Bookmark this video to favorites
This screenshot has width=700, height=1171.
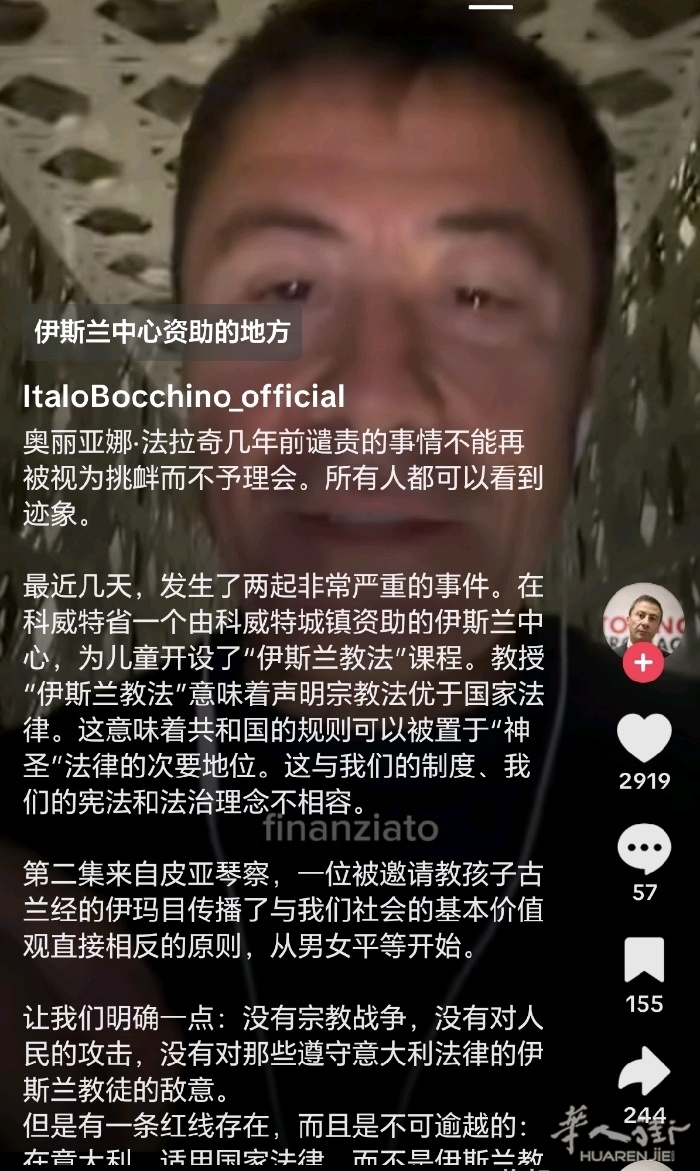click(x=644, y=960)
